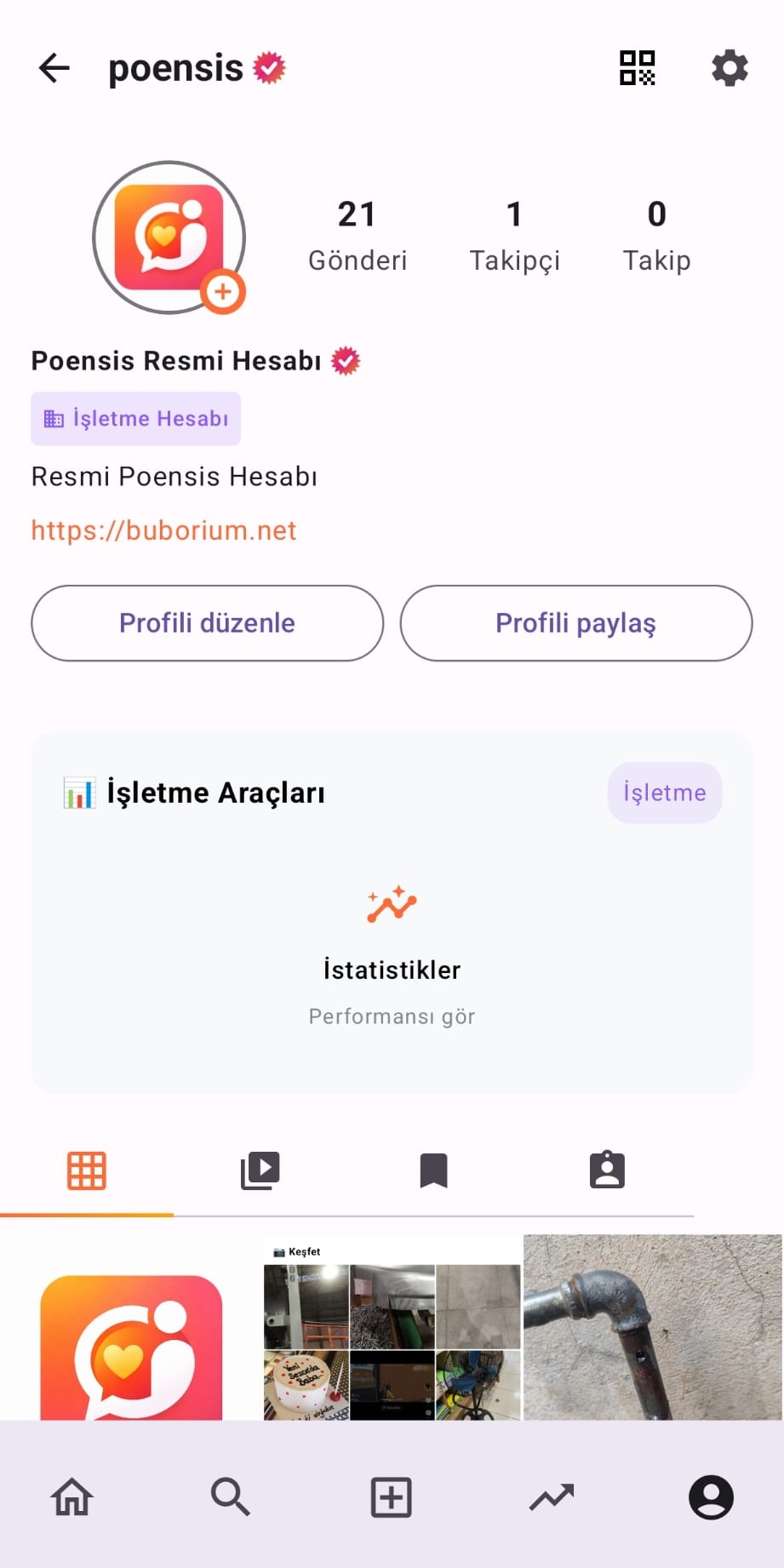This screenshot has width=784, height=1568.
Task: Add a story with the plus badge
Action: click(223, 292)
